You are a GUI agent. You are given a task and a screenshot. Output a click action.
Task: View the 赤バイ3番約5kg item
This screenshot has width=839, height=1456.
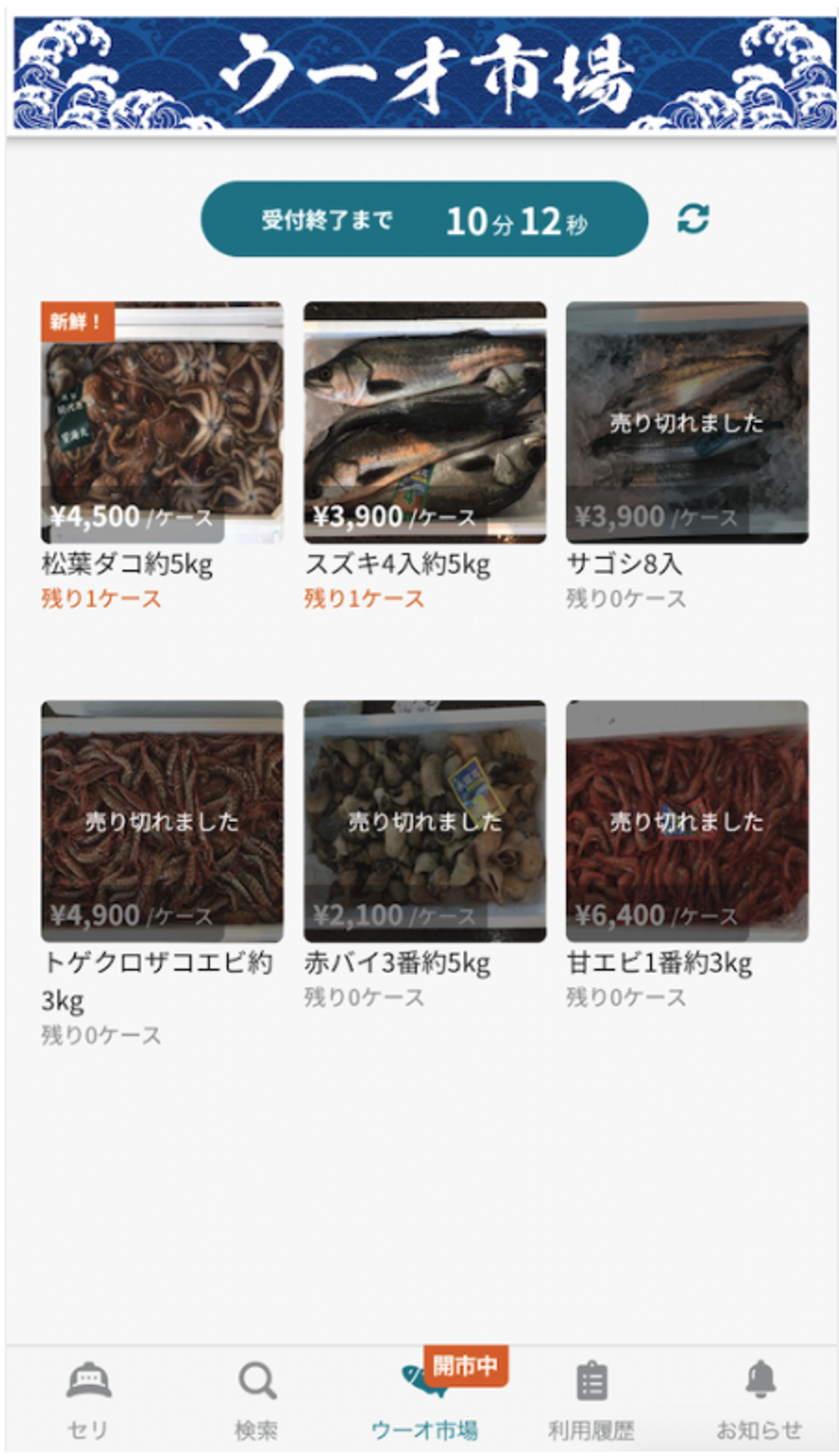click(x=425, y=821)
